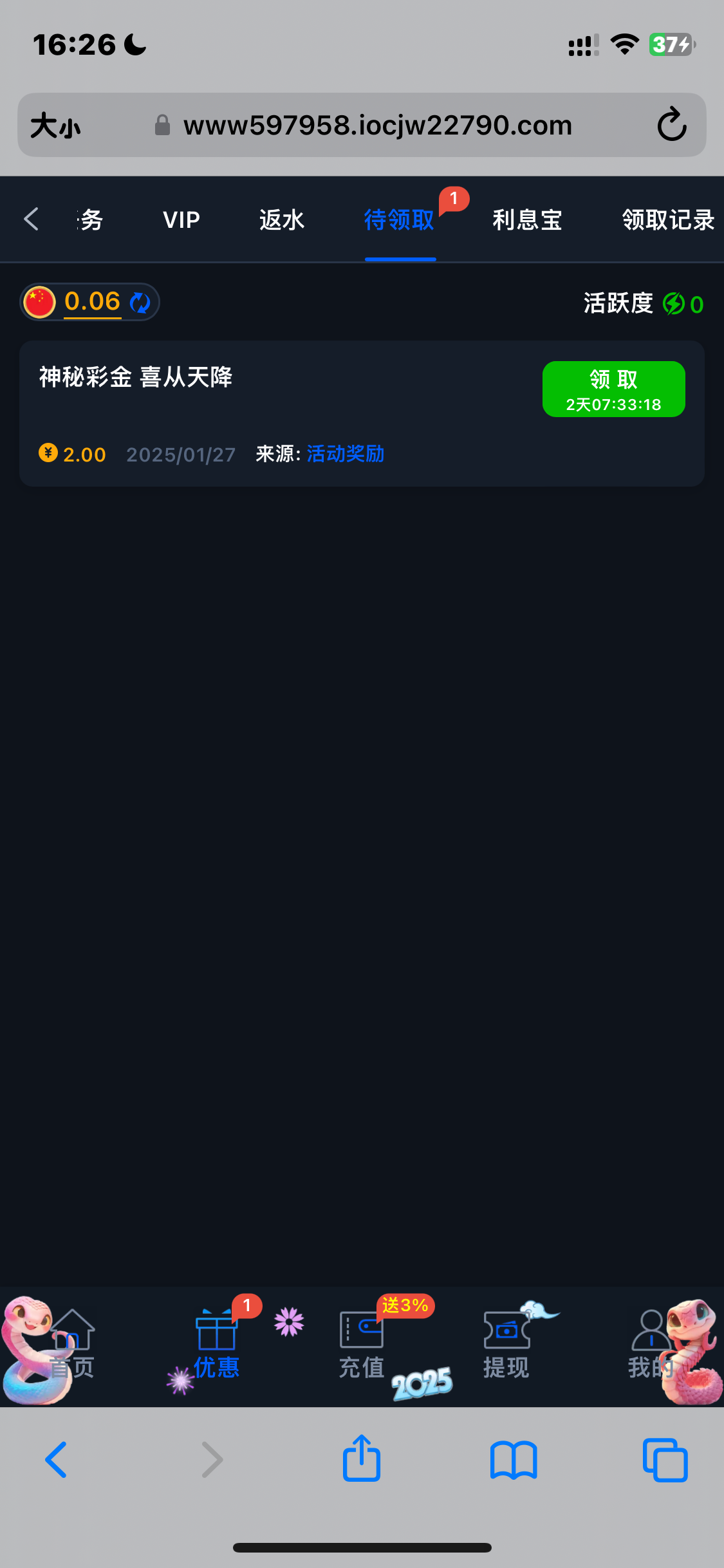The image size is (724, 1568).
Task: Open the 我的 profile tab
Action: (651, 1344)
